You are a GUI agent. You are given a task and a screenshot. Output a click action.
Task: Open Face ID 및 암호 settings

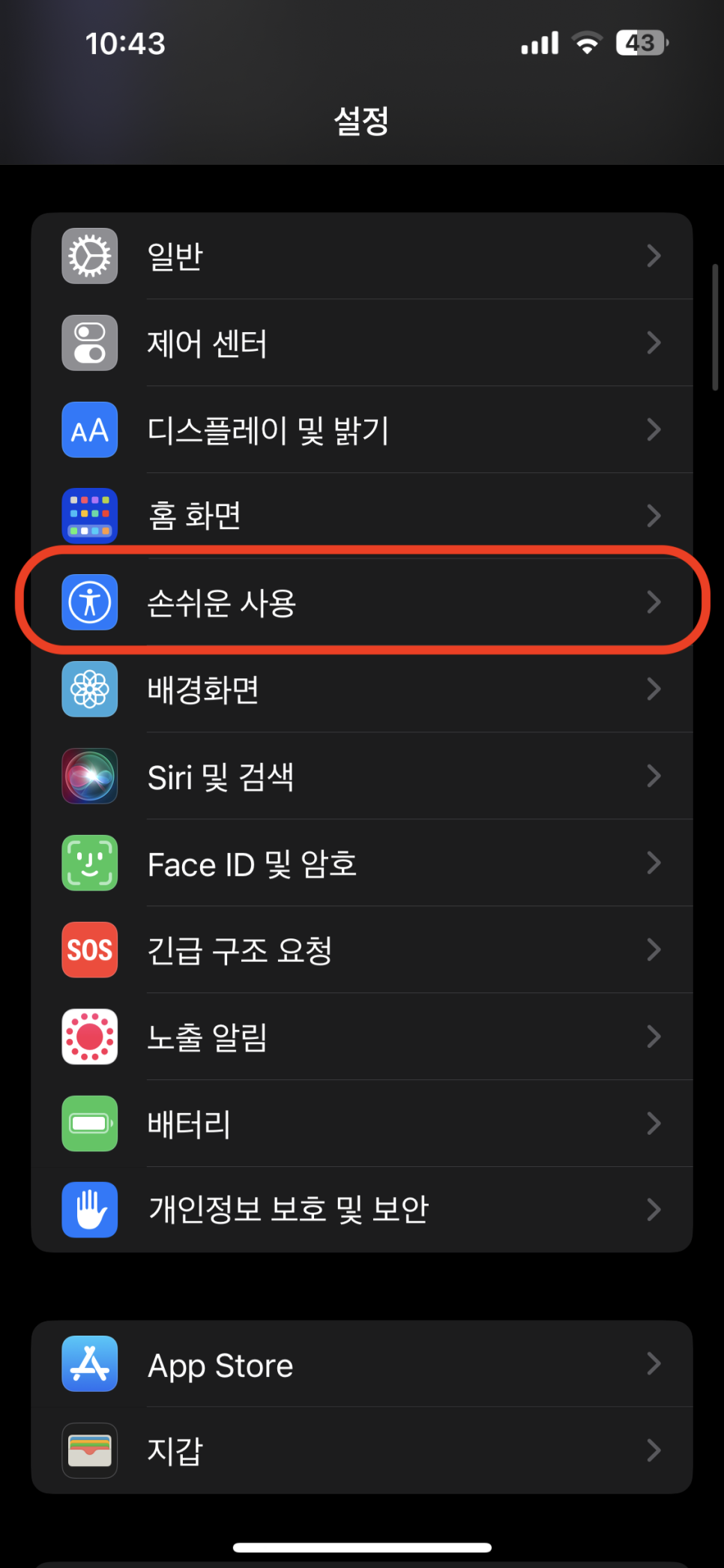coord(361,863)
